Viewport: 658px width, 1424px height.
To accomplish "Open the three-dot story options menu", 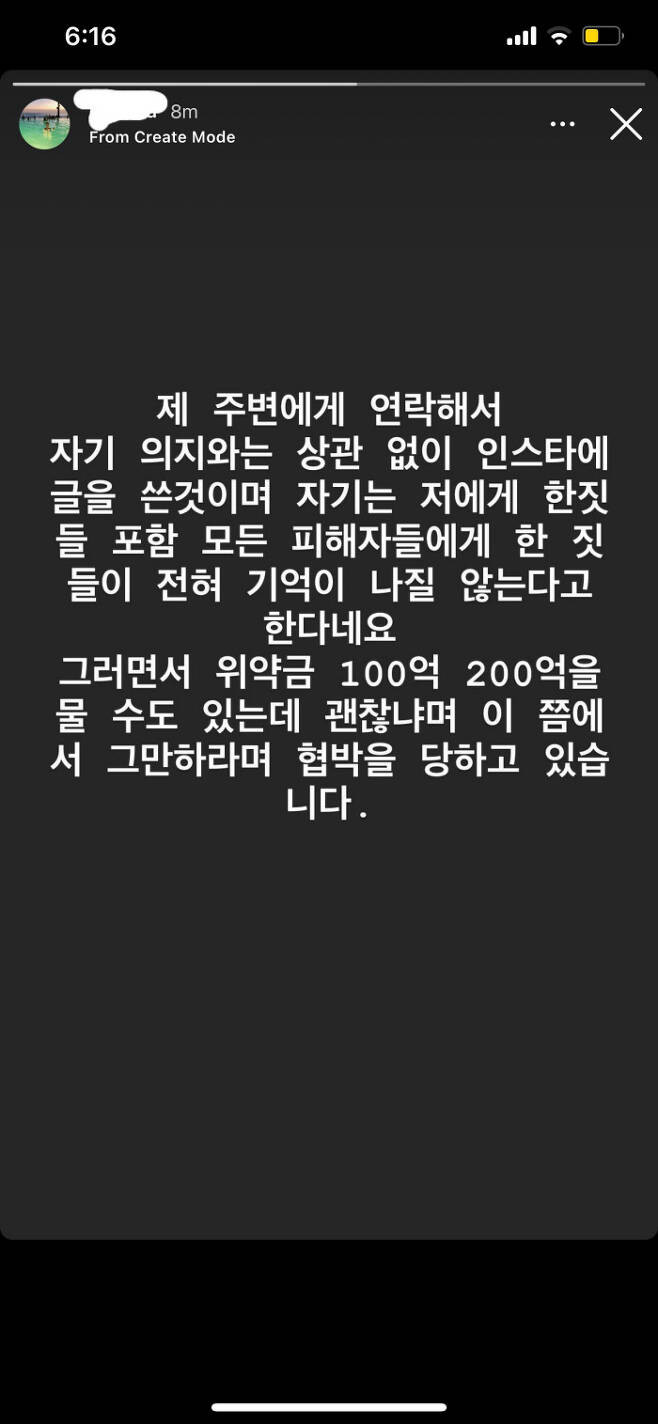I will (563, 124).
